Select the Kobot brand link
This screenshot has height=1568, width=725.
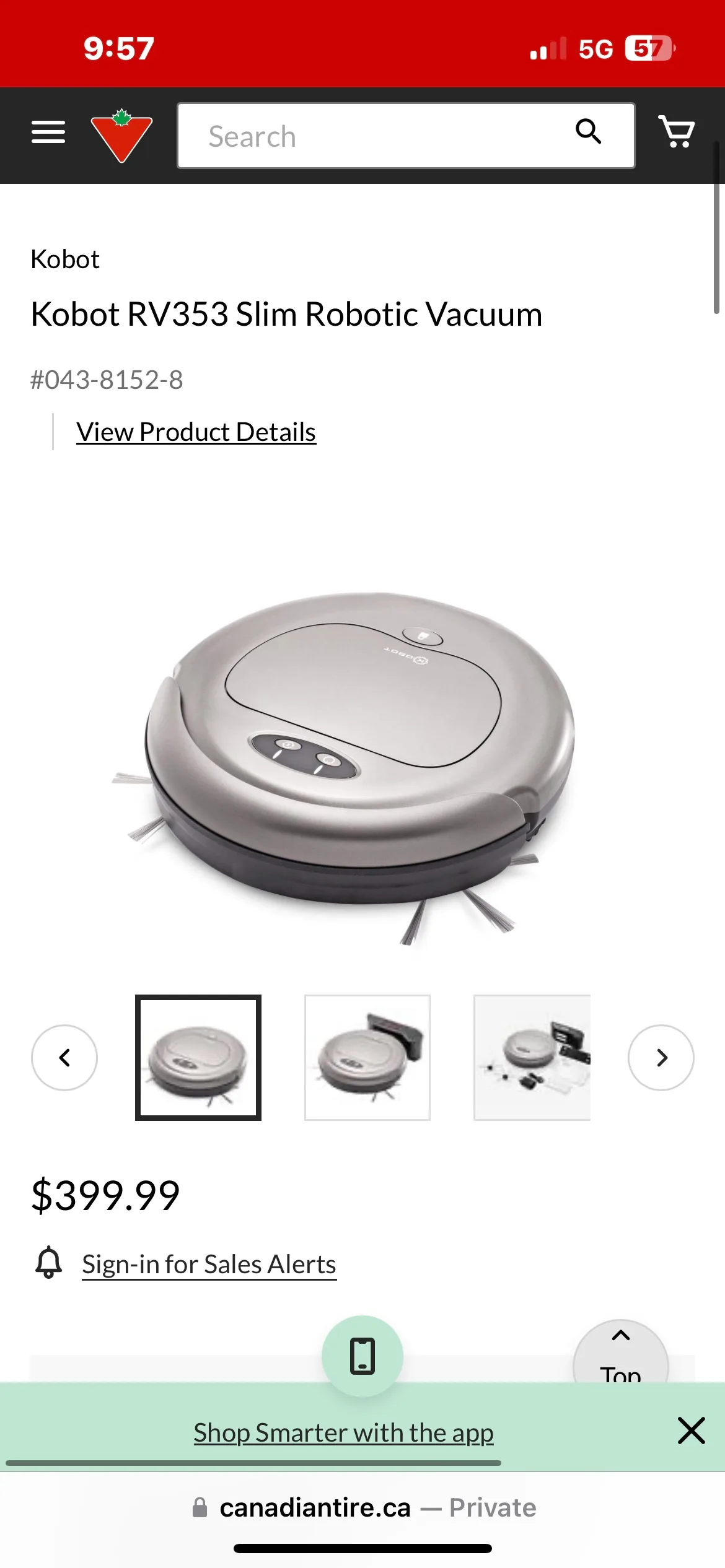click(x=66, y=259)
